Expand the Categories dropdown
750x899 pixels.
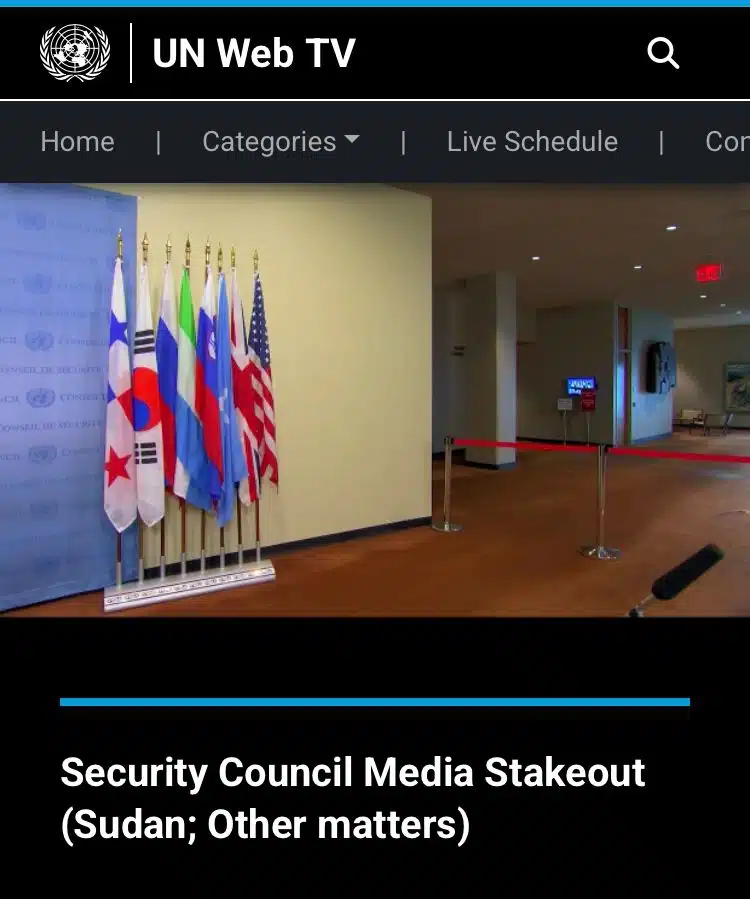click(280, 142)
